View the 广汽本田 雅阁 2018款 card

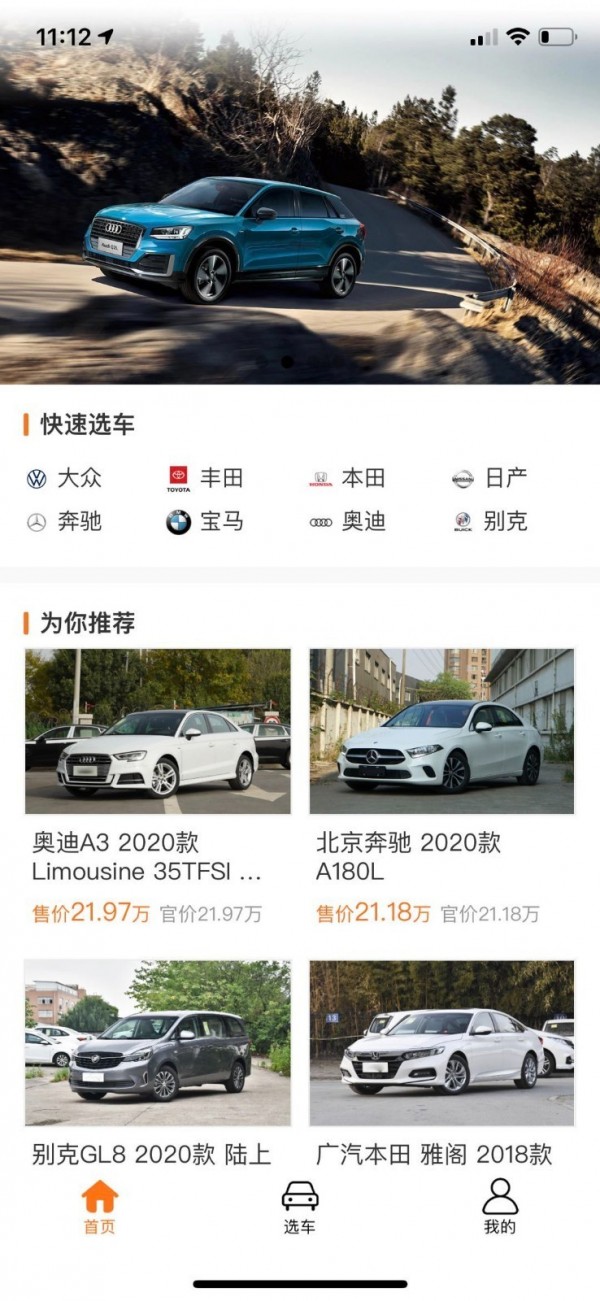[x=442, y=1060]
